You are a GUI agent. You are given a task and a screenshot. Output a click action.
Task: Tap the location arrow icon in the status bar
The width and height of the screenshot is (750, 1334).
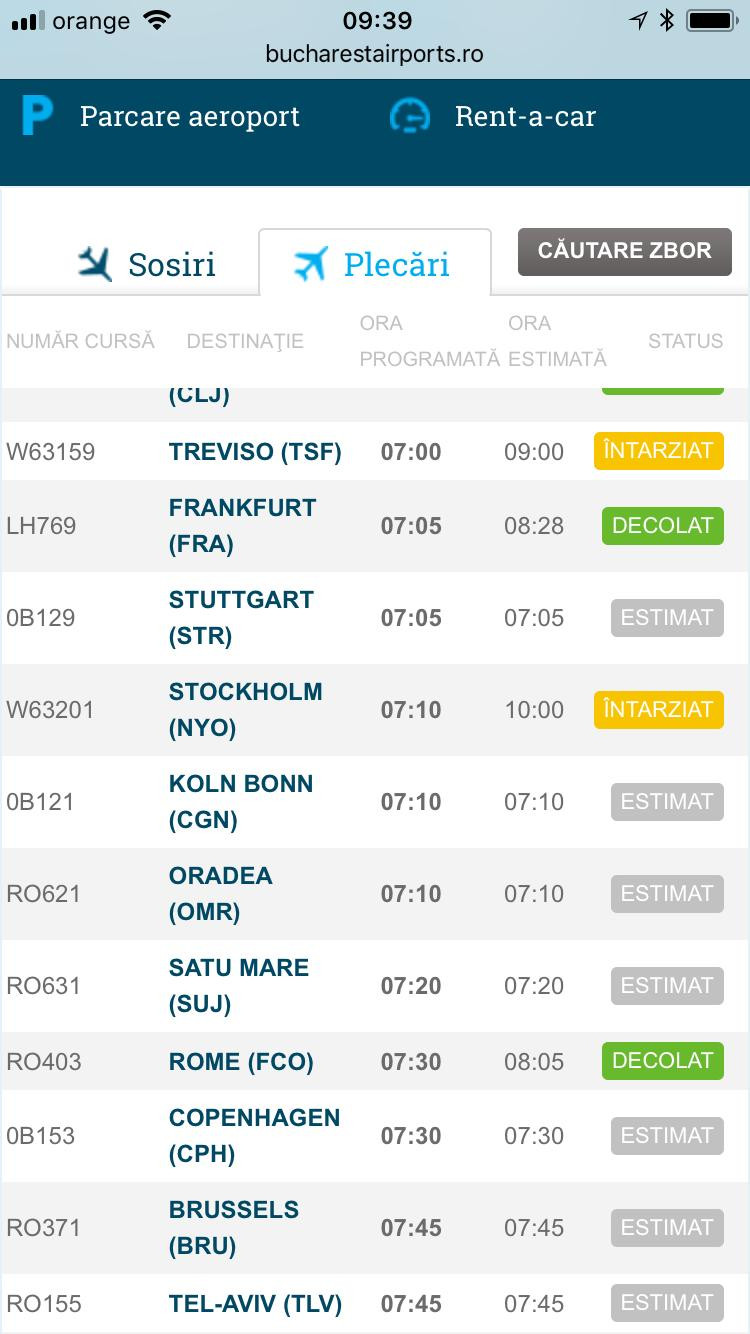click(x=639, y=17)
